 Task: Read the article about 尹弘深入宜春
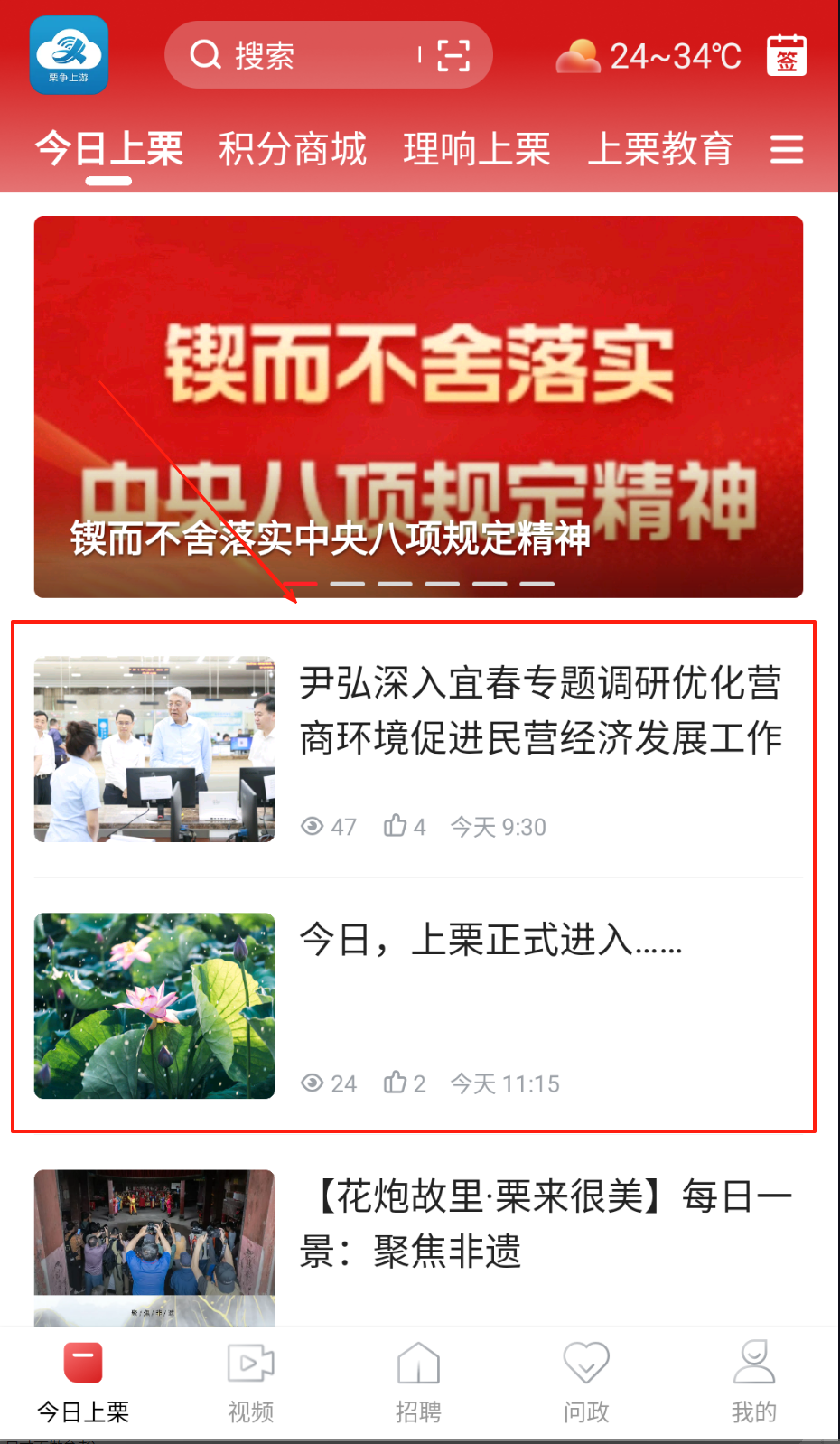coord(540,711)
